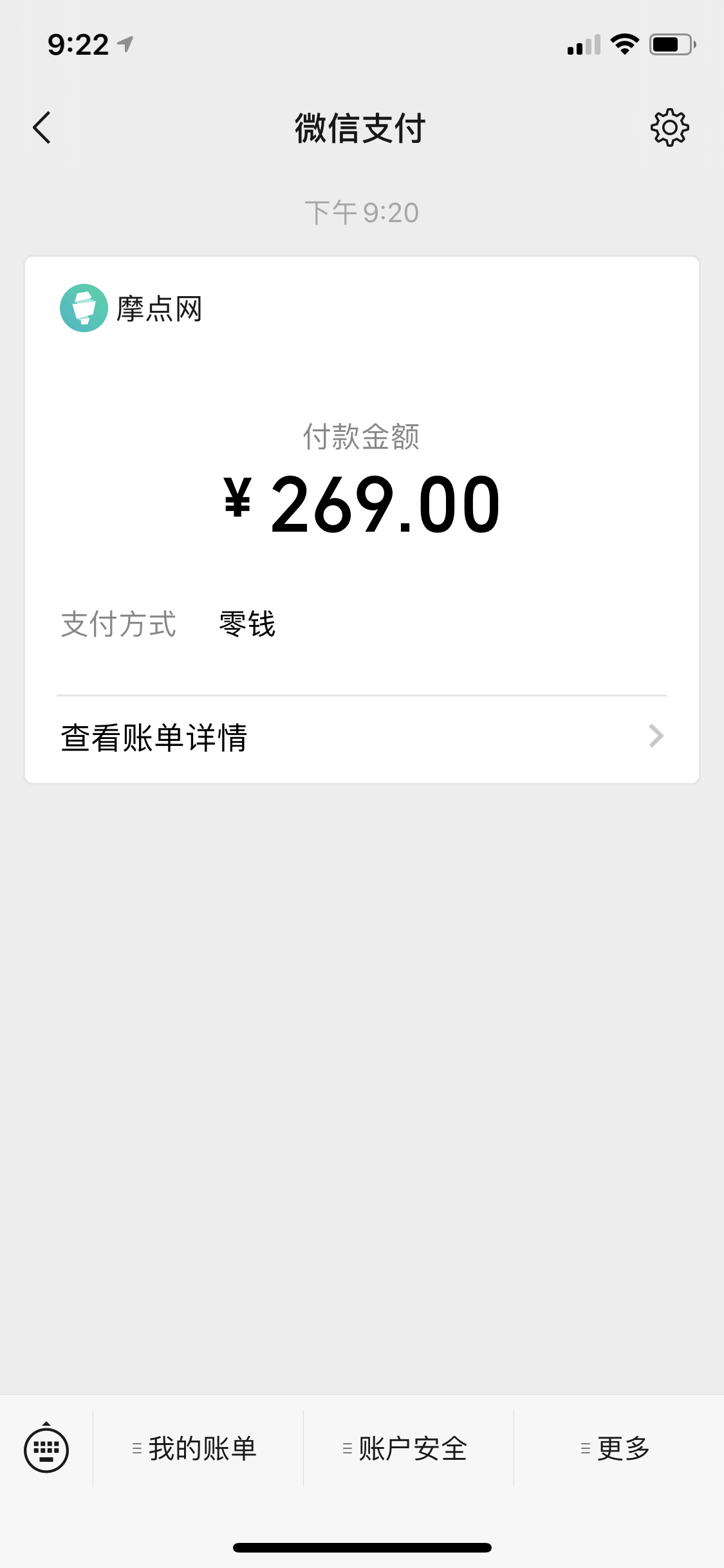
Task: Open the 摩点网 payment card
Action: [x=362, y=519]
